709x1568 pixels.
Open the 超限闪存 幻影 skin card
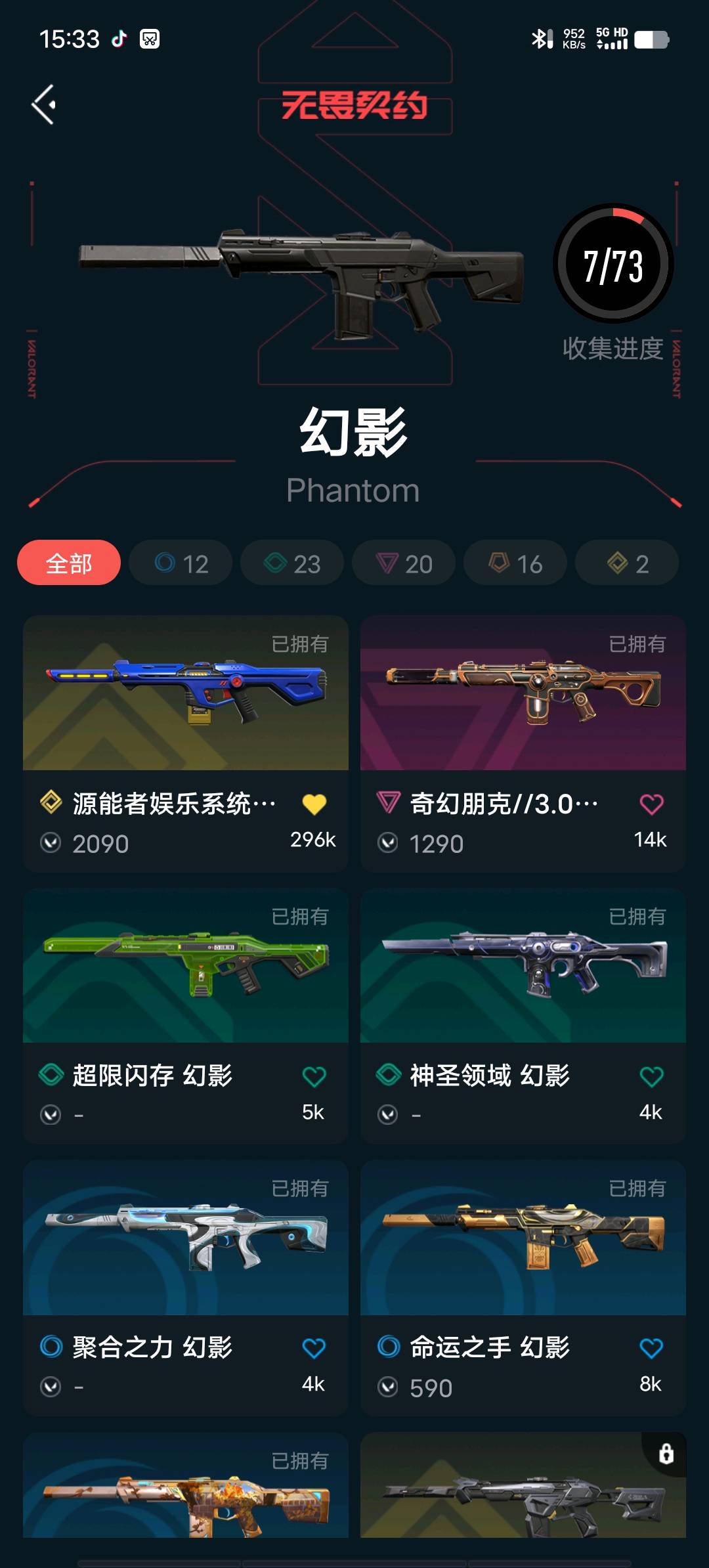click(186, 1016)
